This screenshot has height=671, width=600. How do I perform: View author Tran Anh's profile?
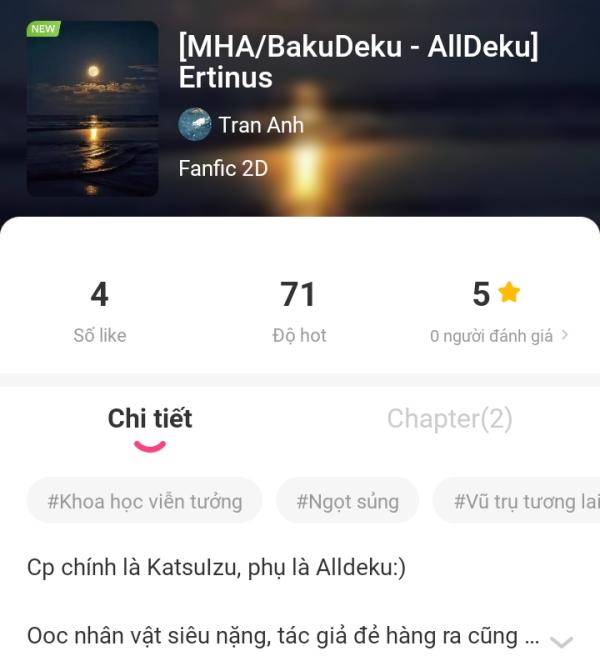(241, 125)
